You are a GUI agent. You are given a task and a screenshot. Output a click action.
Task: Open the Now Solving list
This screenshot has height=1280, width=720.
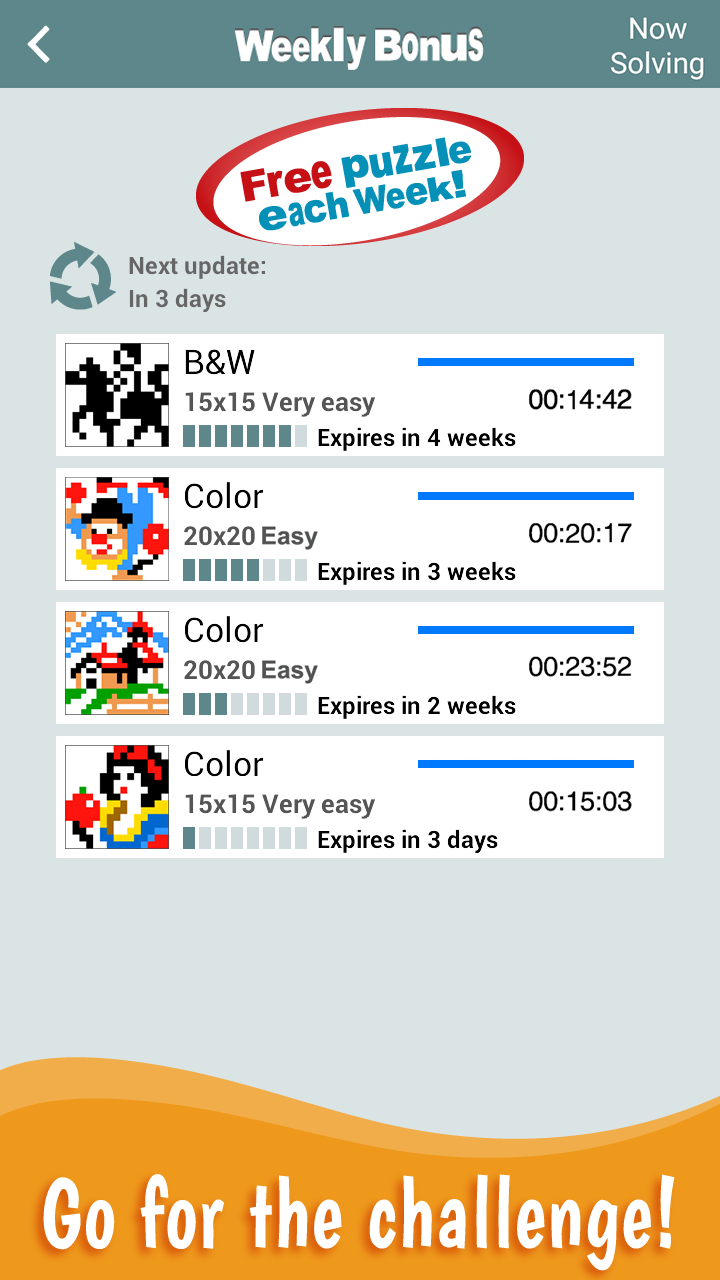click(657, 46)
